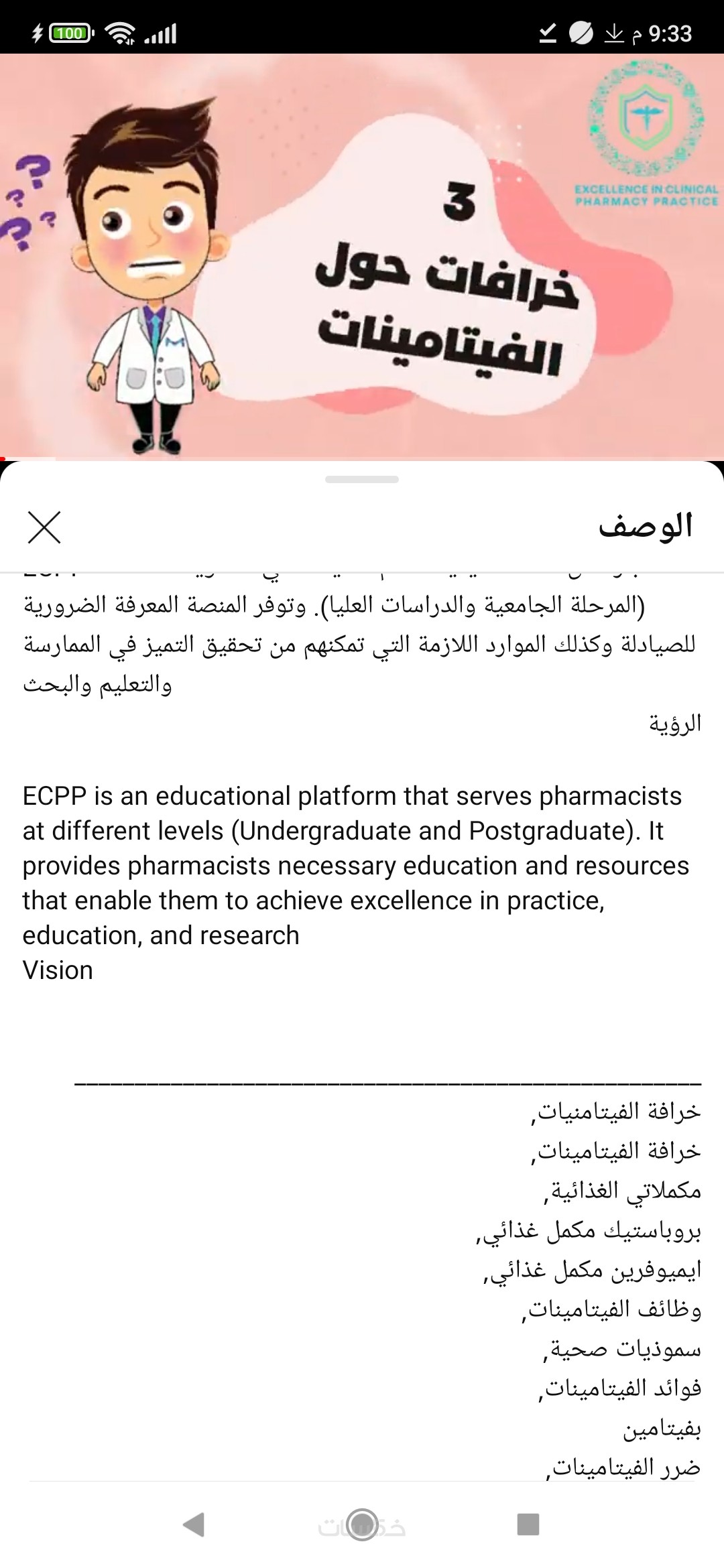This screenshot has height=1568, width=724.
Task: Tap the drag handle atop description sheet
Action: [x=362, y=479]
